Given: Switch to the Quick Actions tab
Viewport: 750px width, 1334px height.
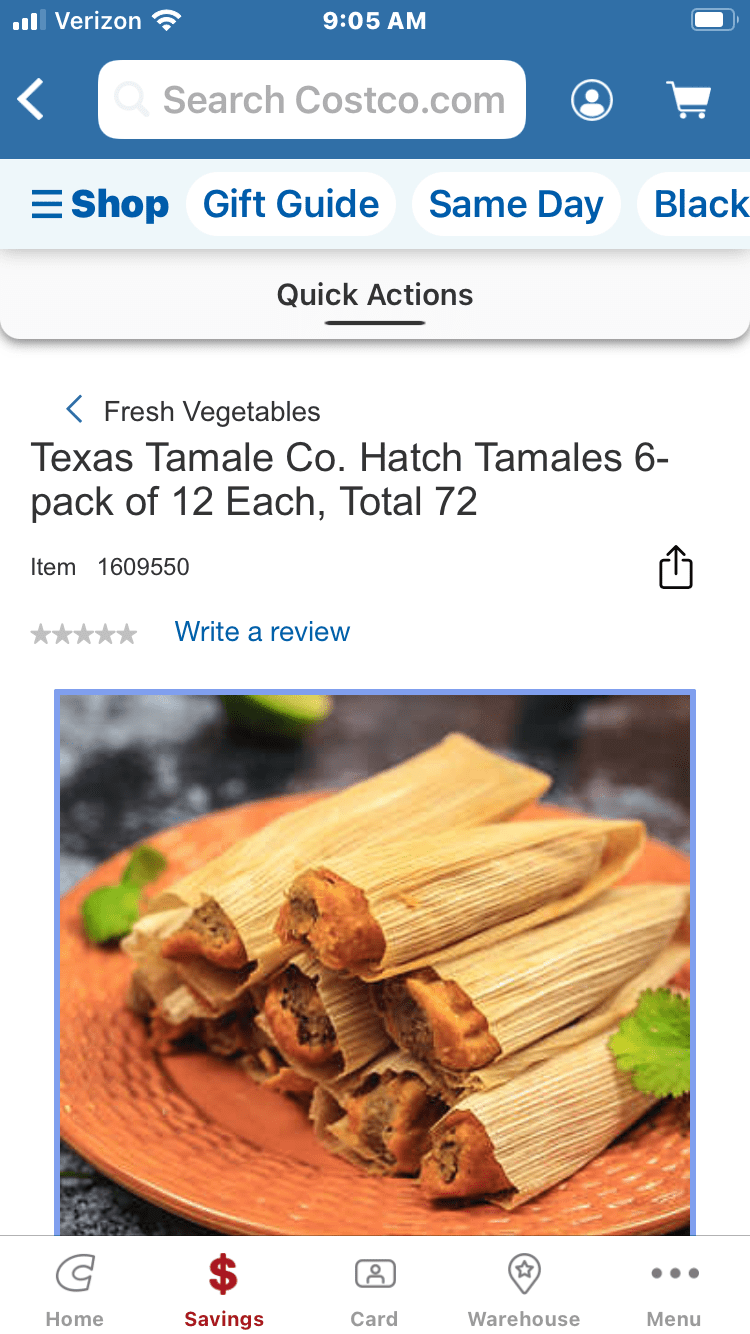Looking at the screenshot, I should (374, 294).
